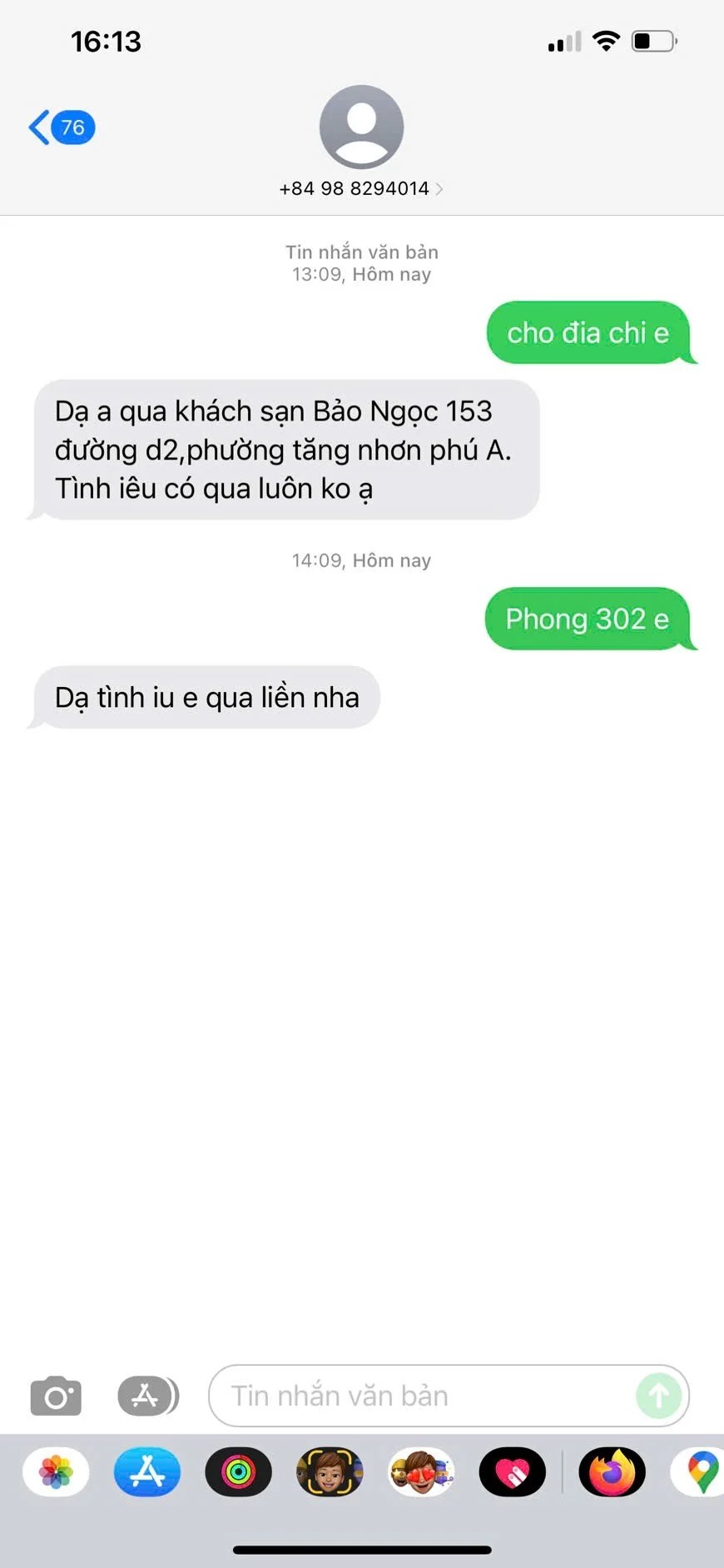This screenshot has height=1568, width=724.
Task: Open Memoji stickers with heart eyes
Action: (x=422, y=1472)
